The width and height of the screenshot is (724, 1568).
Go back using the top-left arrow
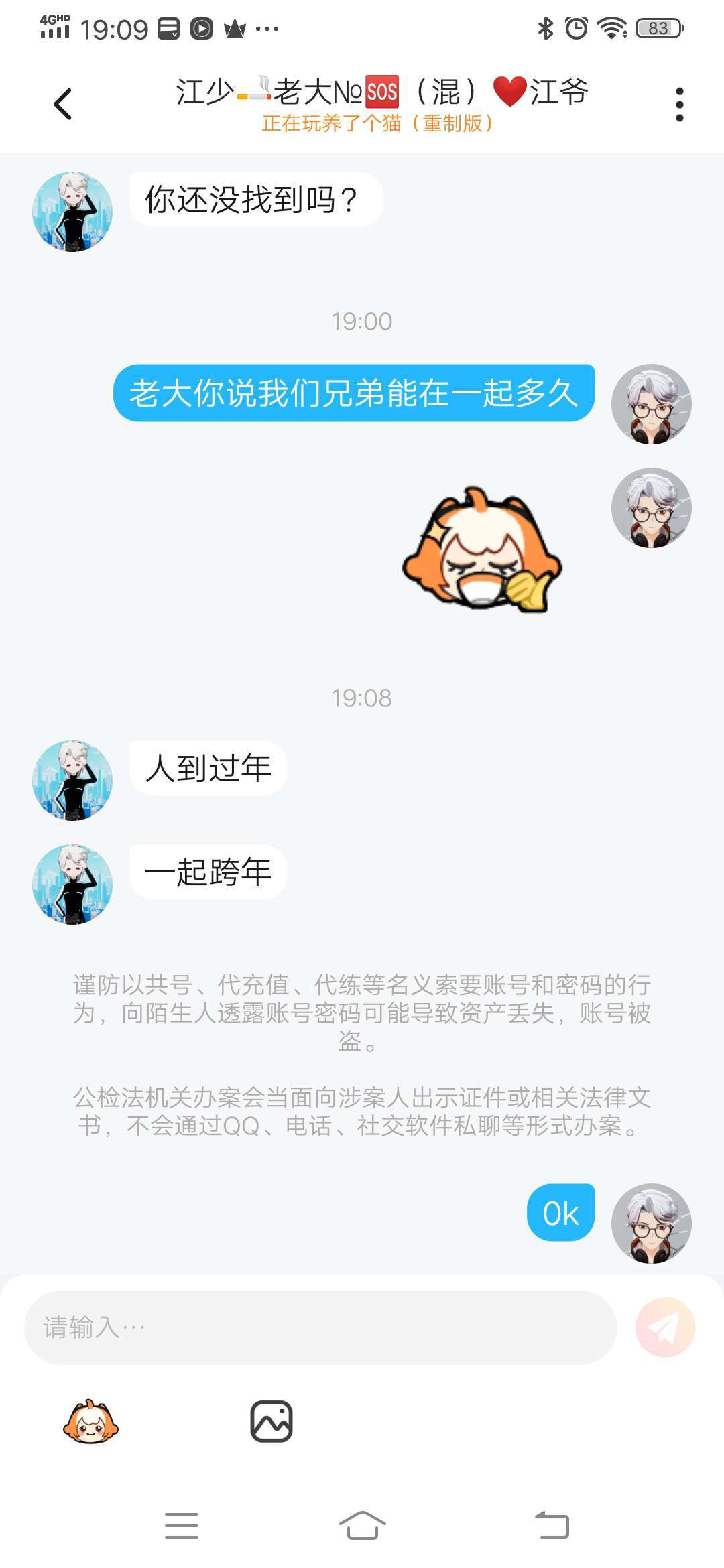click(x=62, y=104)
